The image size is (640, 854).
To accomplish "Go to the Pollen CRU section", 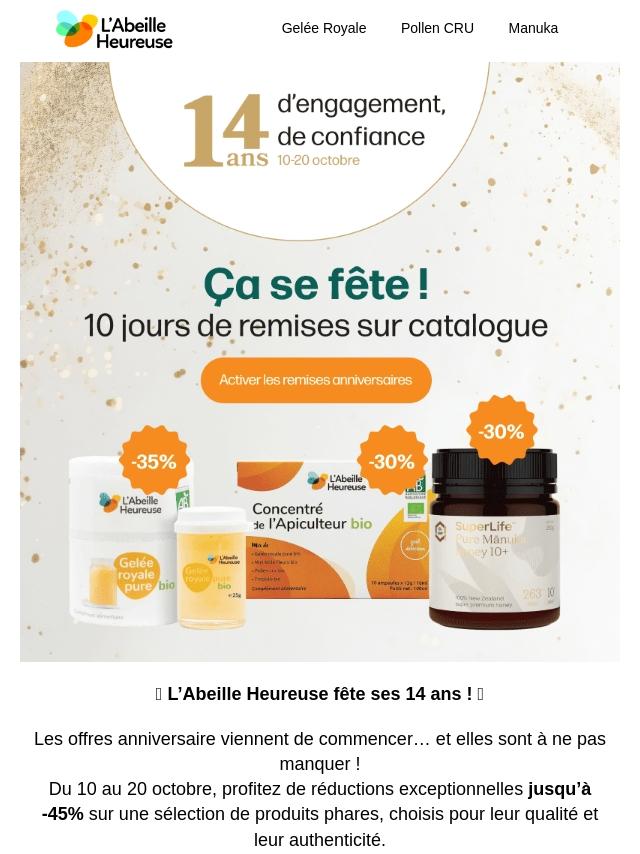I will 437,28.
